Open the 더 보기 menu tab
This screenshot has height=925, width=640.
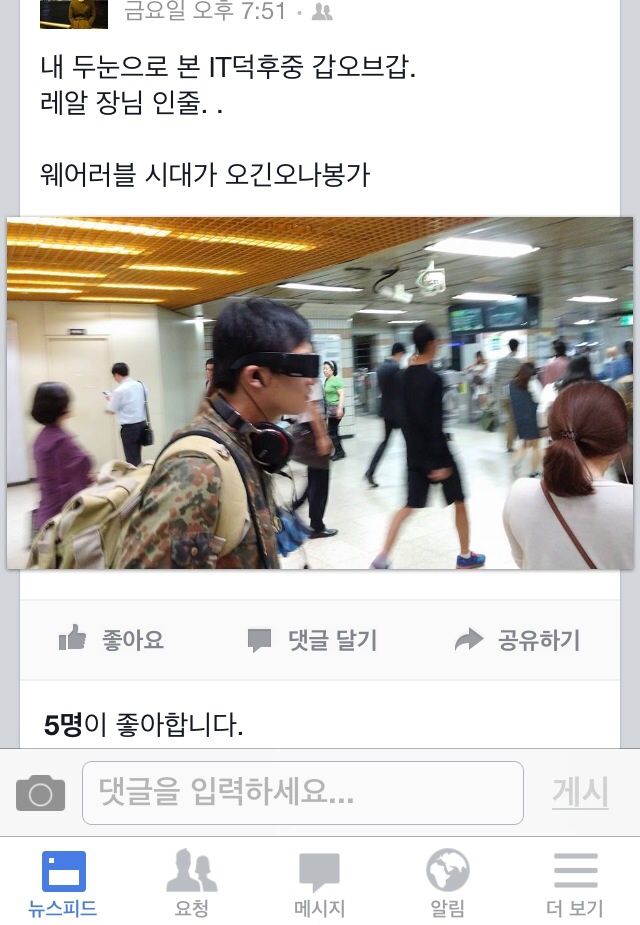[575, 884]
